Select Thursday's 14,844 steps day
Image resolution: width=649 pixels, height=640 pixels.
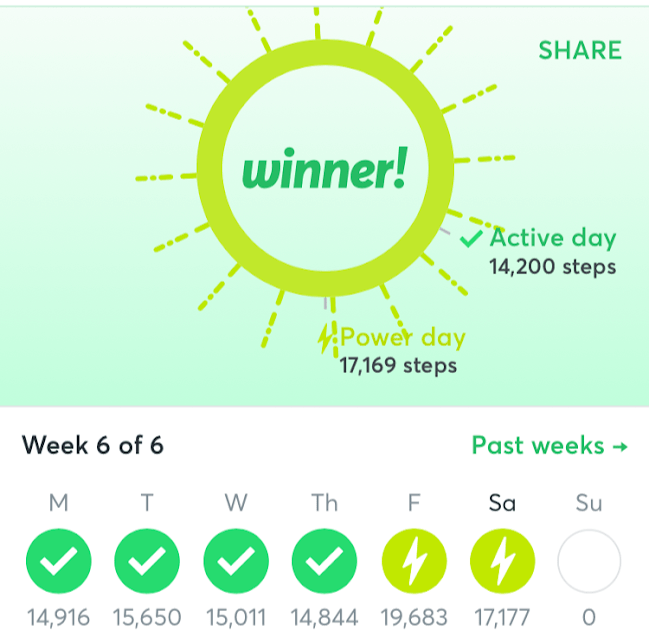tap(324, 561)
